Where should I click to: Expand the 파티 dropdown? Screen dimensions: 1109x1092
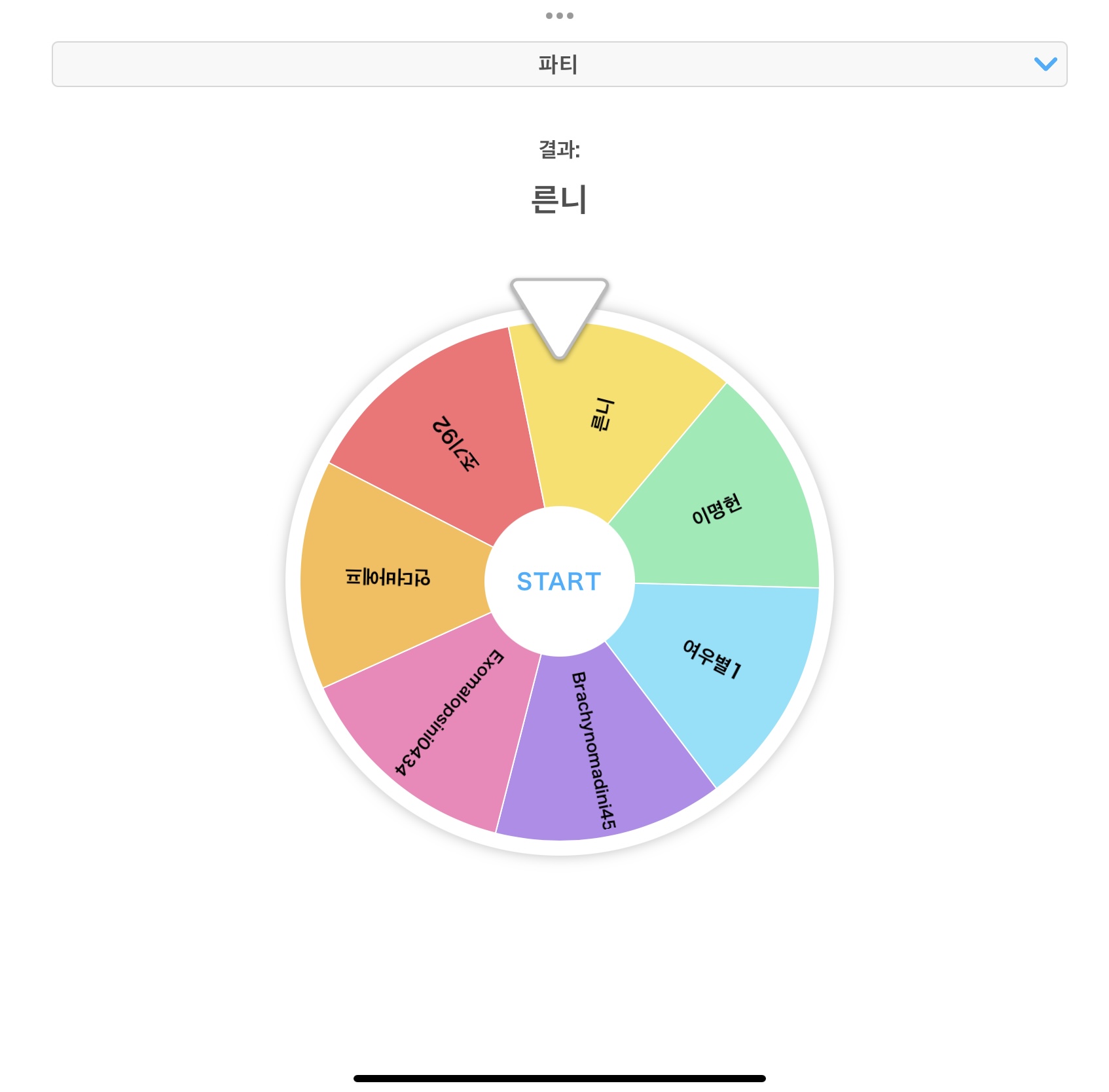click(558, 64)
